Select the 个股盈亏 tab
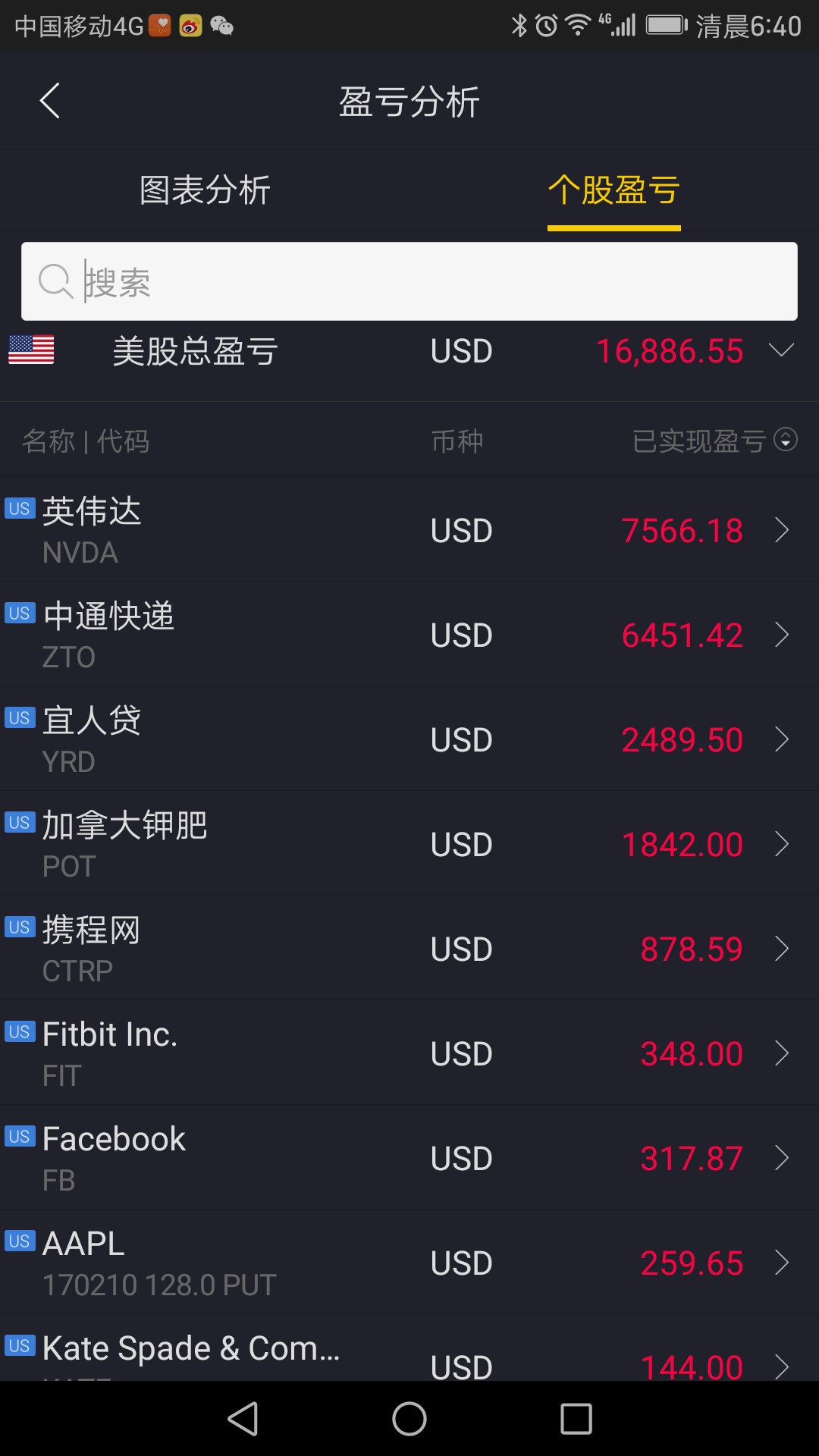 [x=614, y=190]
